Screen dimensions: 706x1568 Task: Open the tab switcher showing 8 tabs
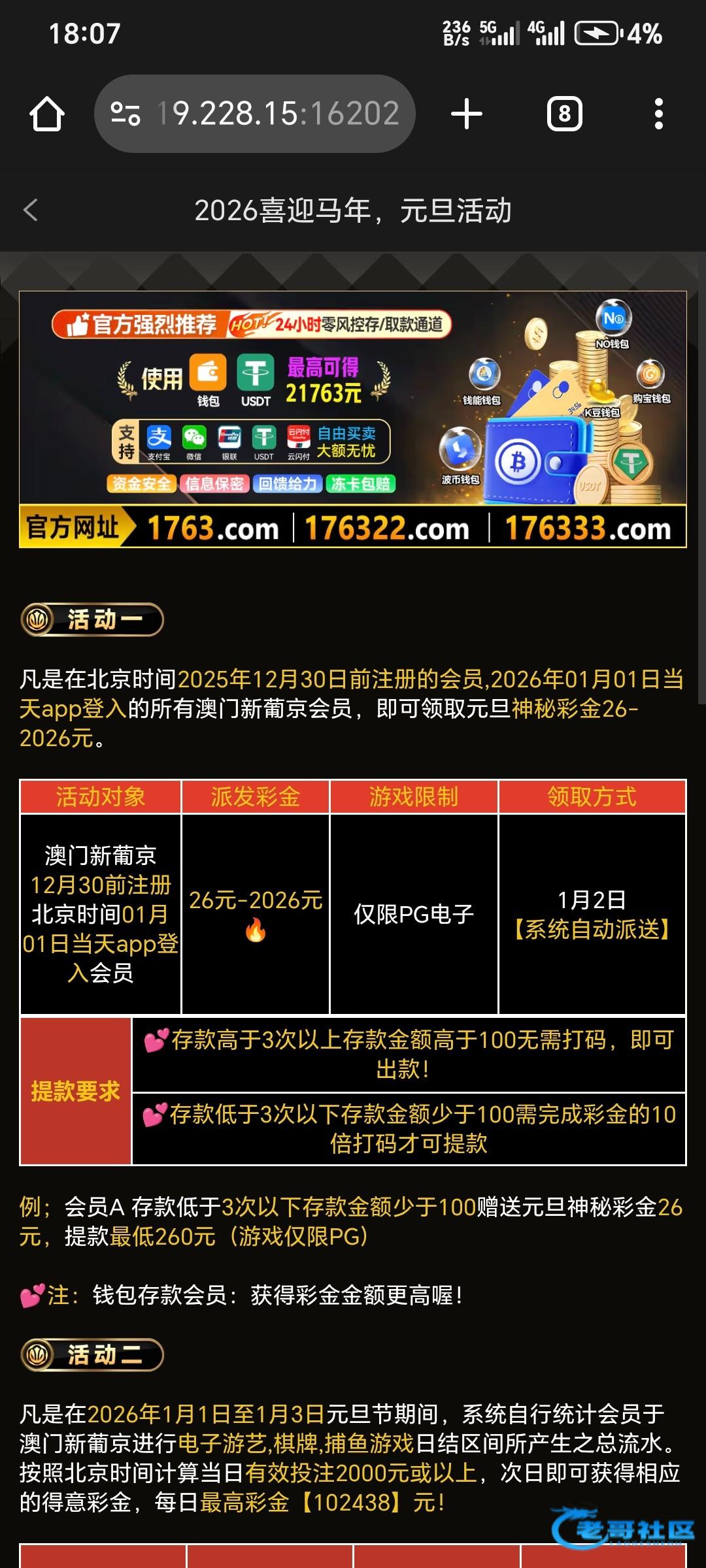click(564, 114)
